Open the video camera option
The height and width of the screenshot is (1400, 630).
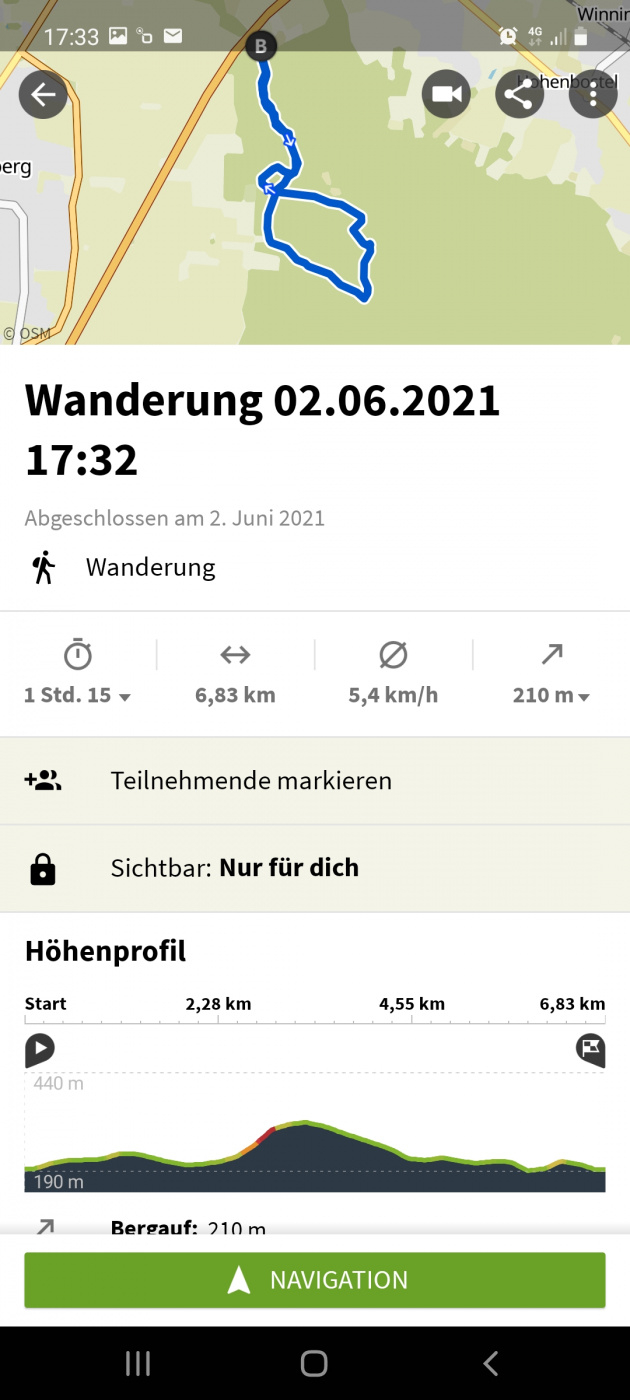click(x=446, y=95)
